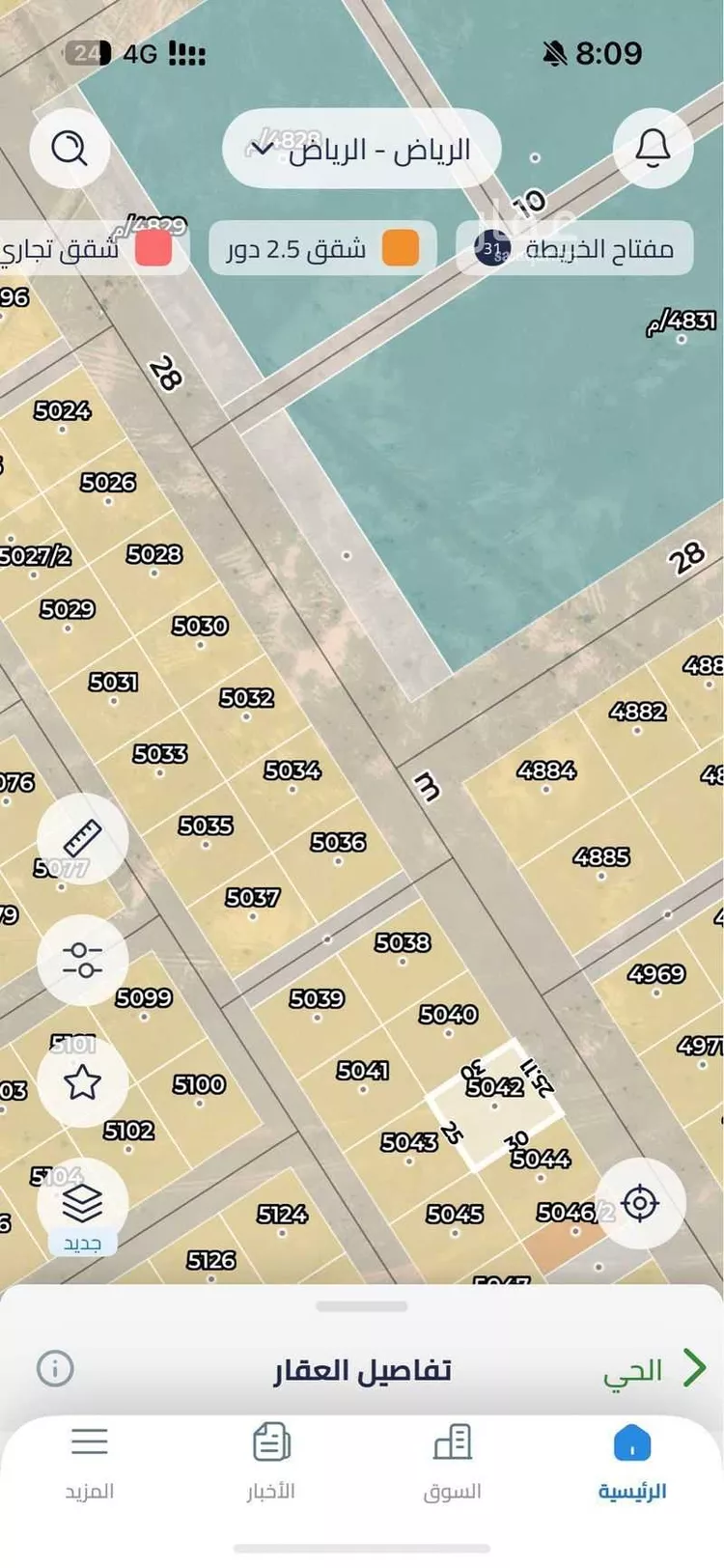Activate the ruler measuring tool
The width and height of the screenshot is (724, 1568).
[x=82, y=838]
